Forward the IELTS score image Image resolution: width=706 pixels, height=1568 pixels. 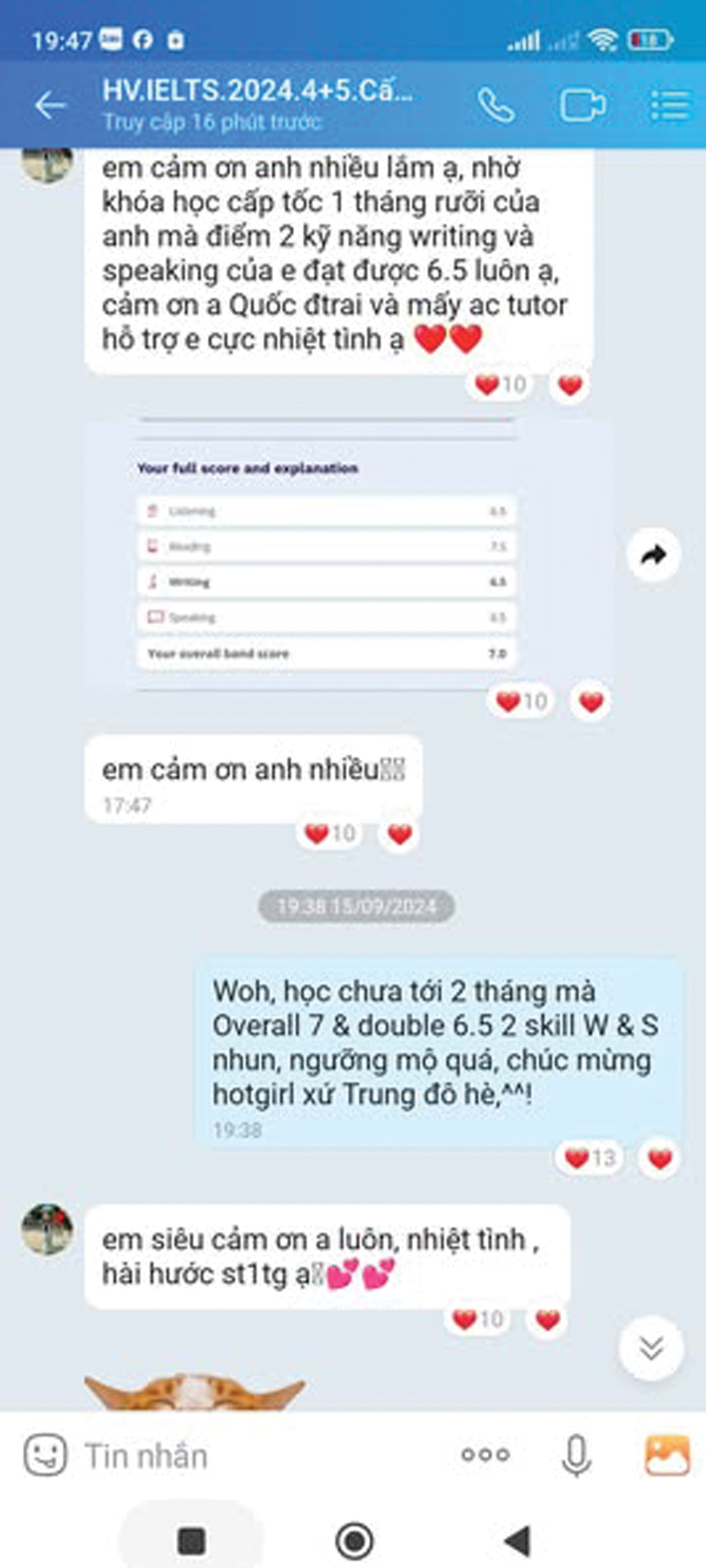(x=653, y=555)
